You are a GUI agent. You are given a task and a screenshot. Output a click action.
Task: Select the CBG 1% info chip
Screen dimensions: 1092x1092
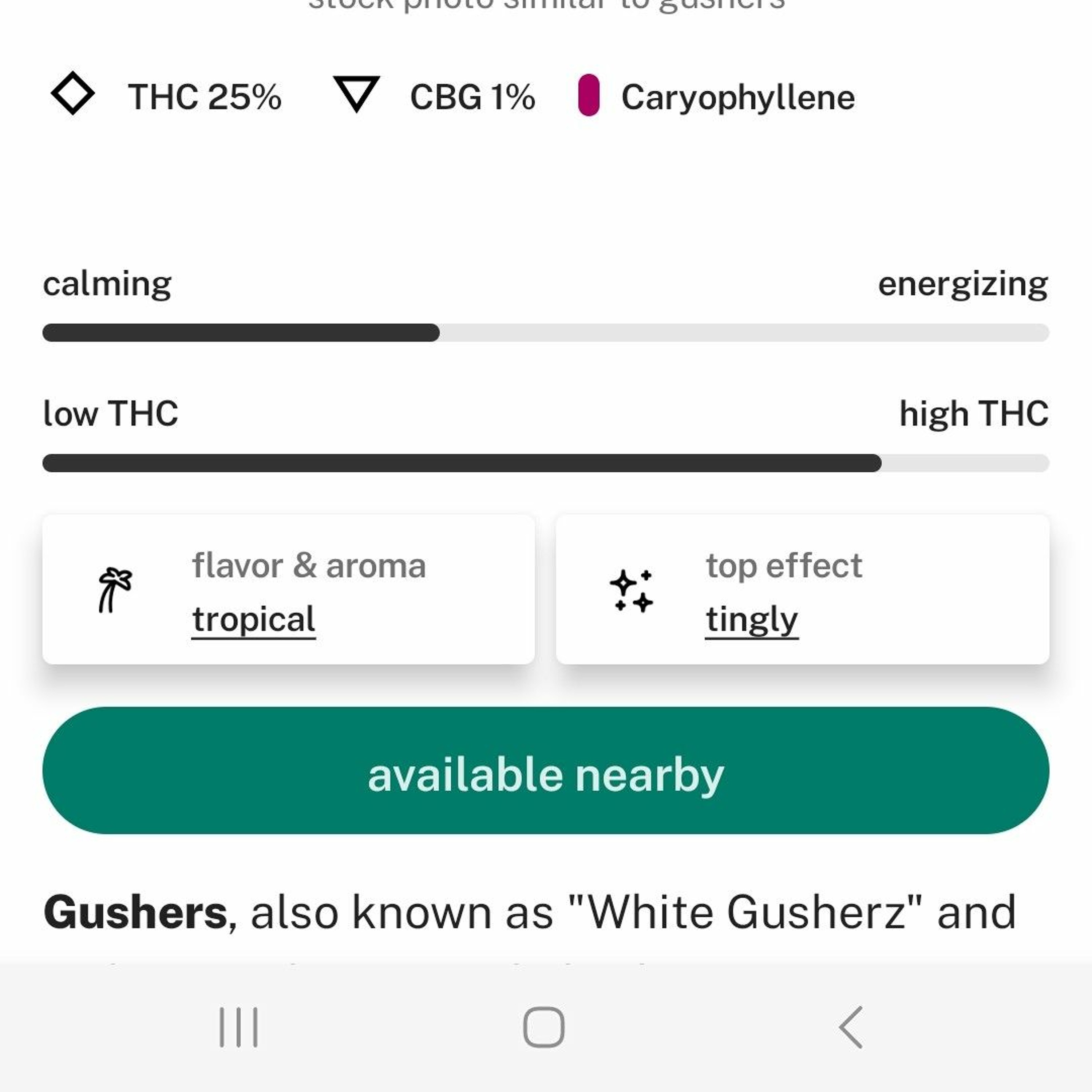point(434,97)
